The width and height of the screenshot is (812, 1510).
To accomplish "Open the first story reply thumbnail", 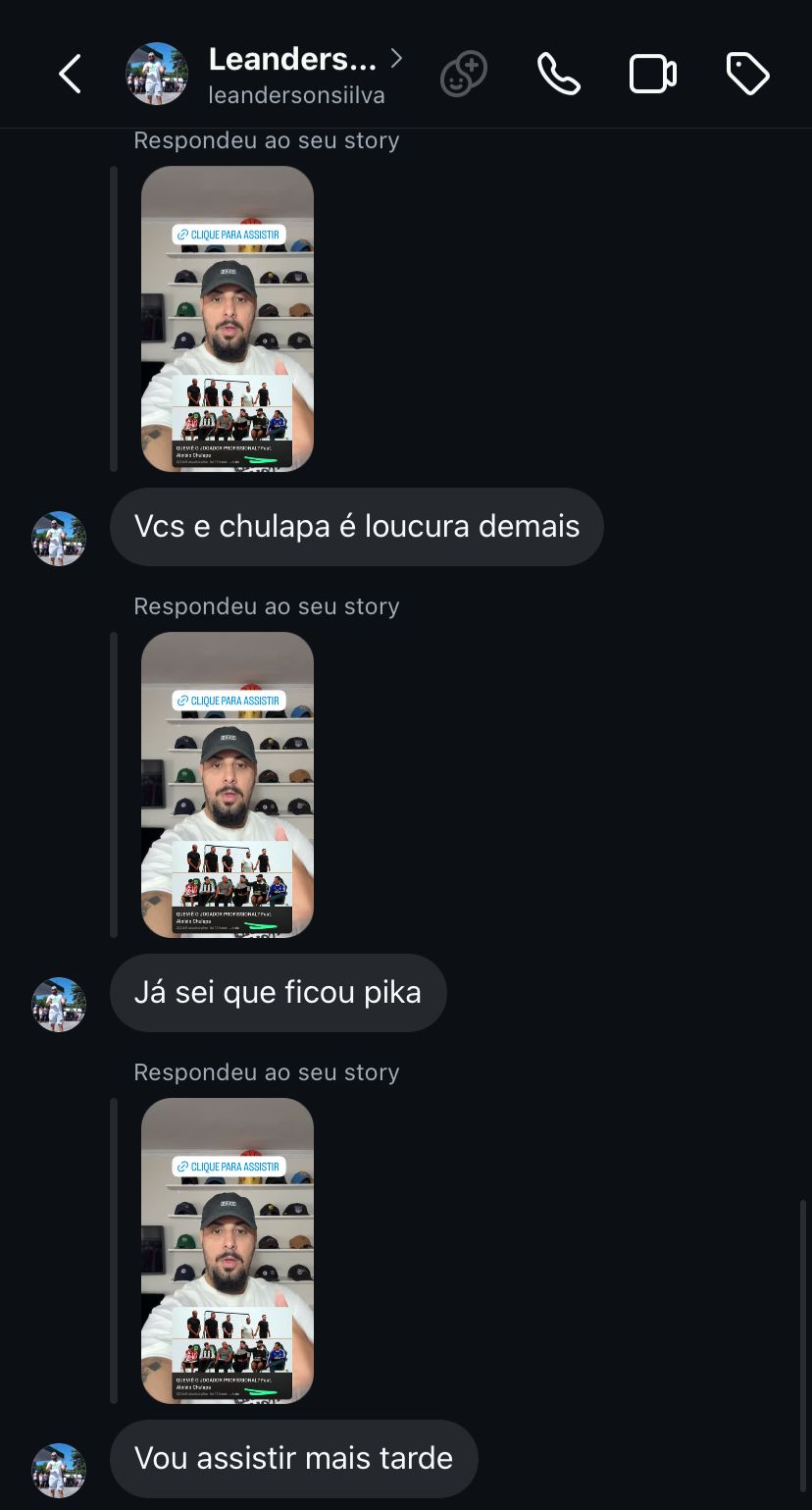I will [x=227, y=318].
